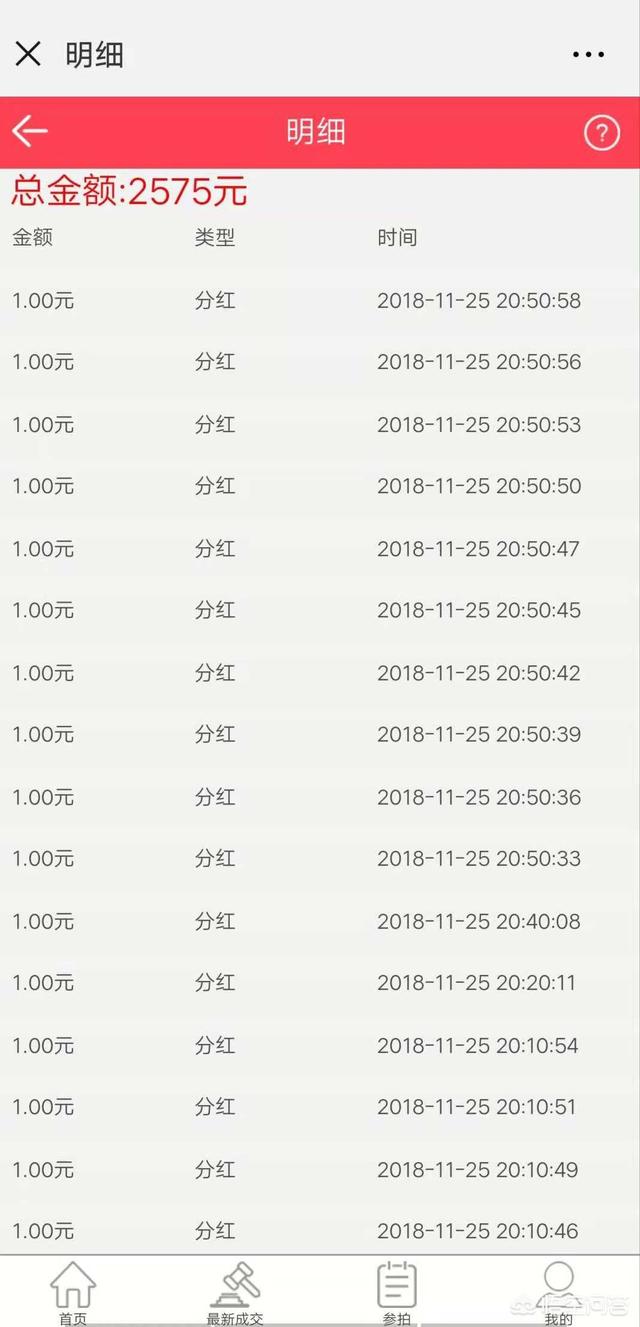This screenshot has width=640, height=1327.
Task: Switch to the 首页 tab
Action: [73, 1293]
